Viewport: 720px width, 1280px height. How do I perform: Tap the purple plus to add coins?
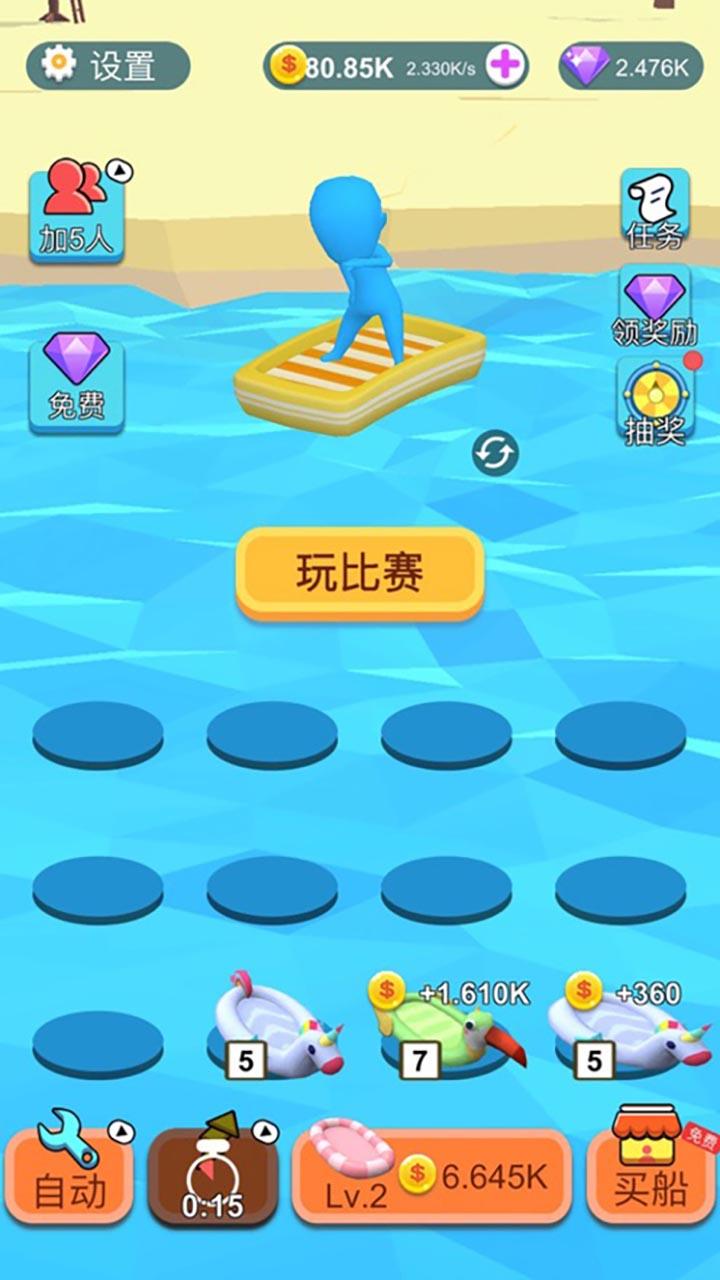click(506, 66)
